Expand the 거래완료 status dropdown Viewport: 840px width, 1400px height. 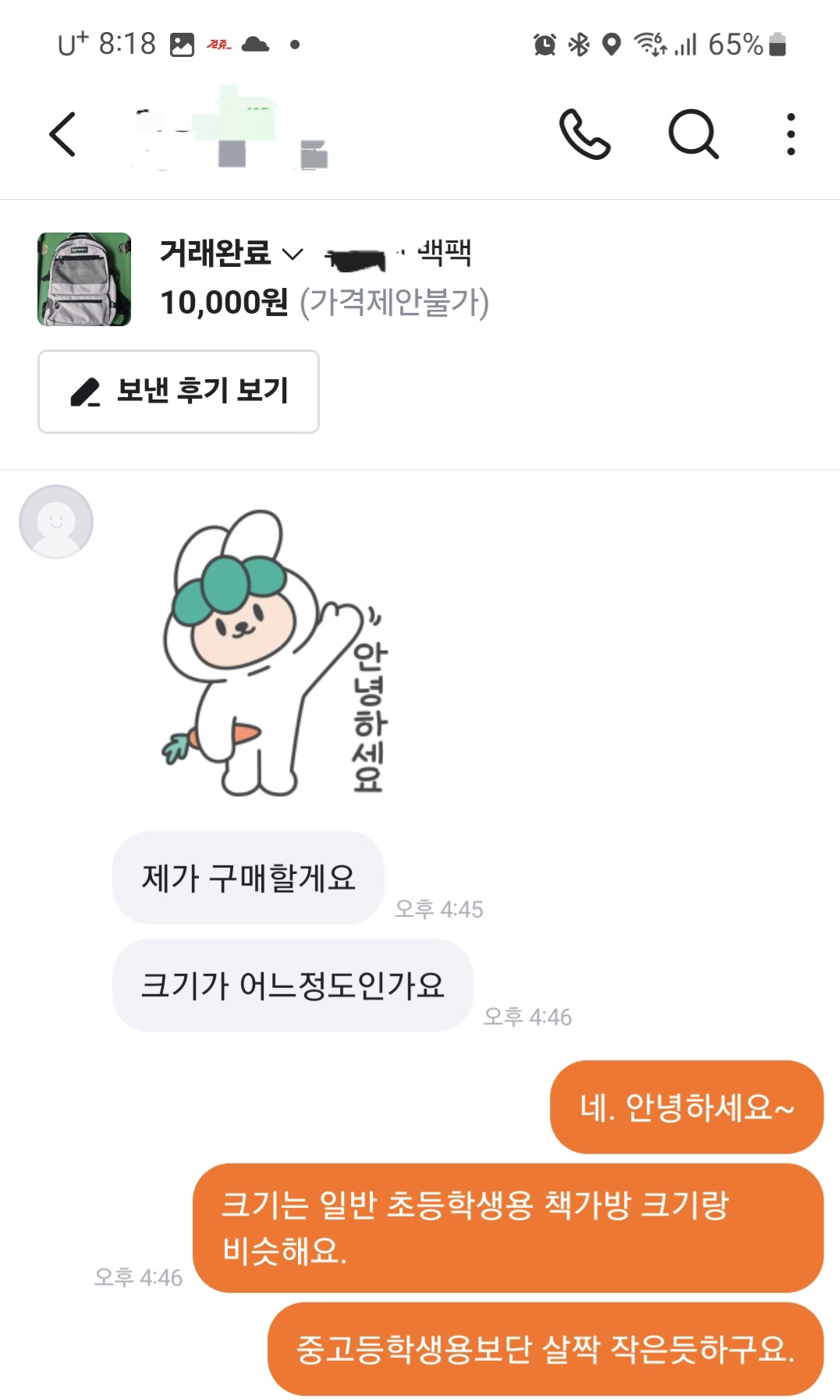(232, 254)
